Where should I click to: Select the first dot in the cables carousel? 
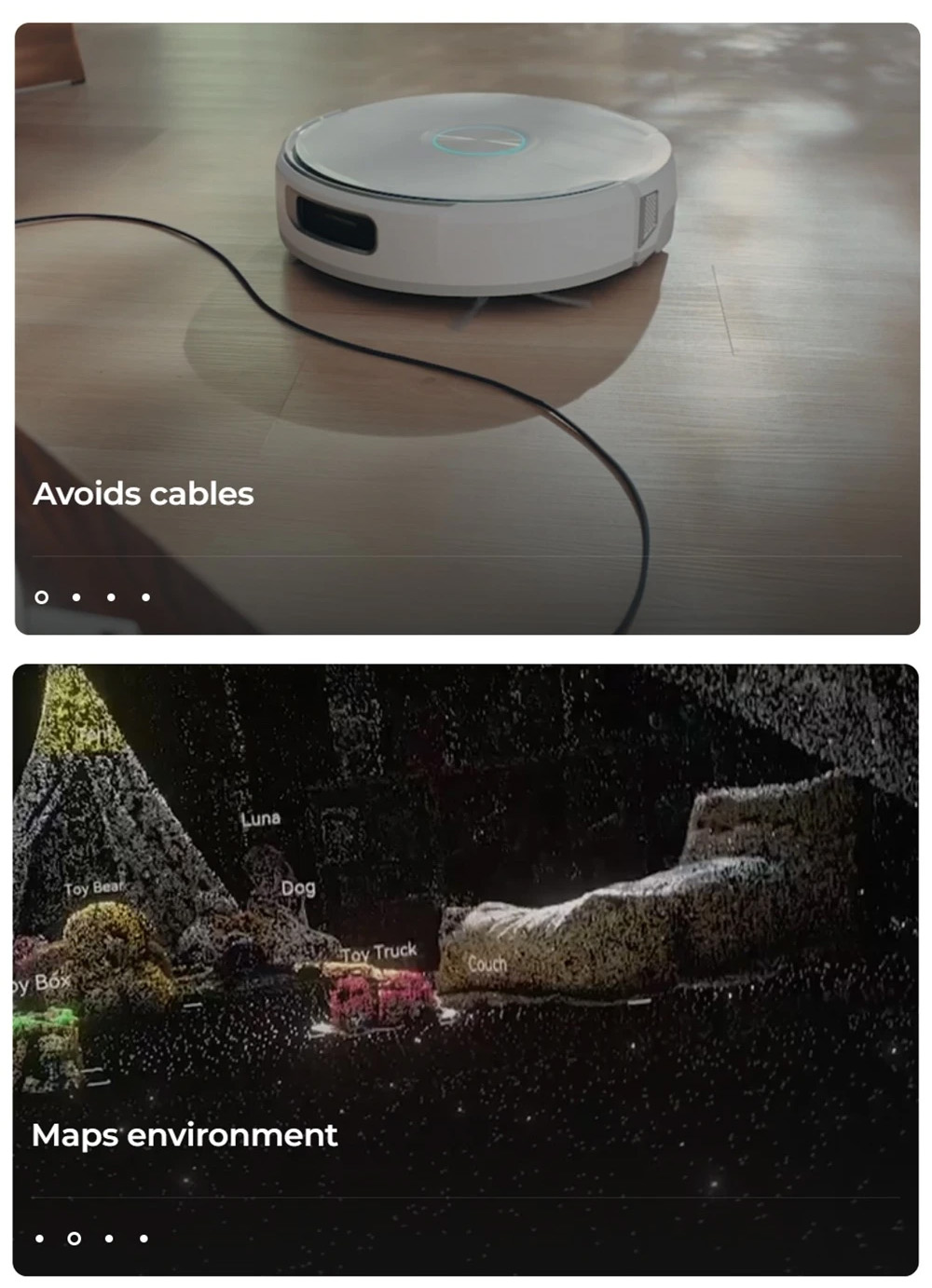41,596
